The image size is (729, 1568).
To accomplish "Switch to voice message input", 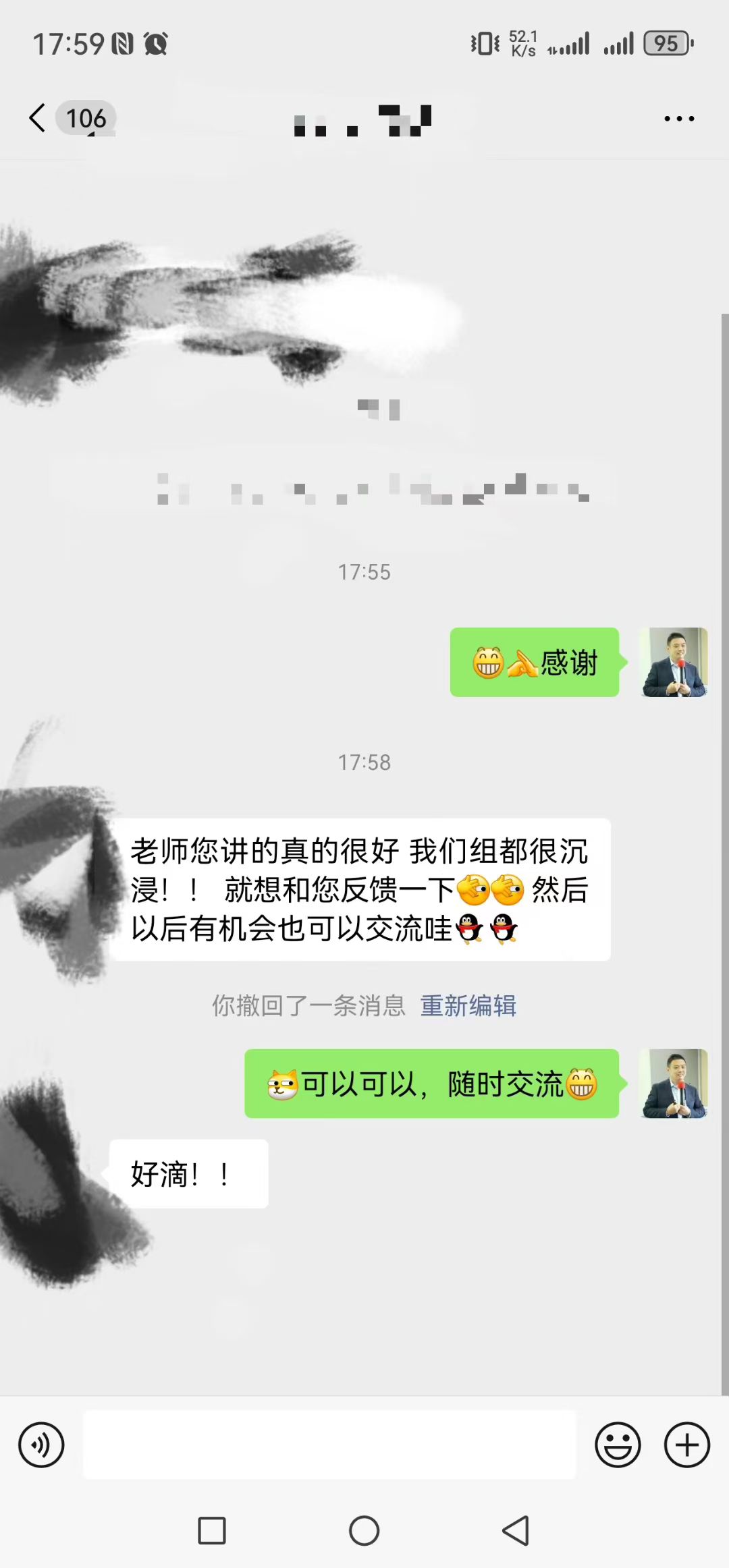I will coord(41,1445).
